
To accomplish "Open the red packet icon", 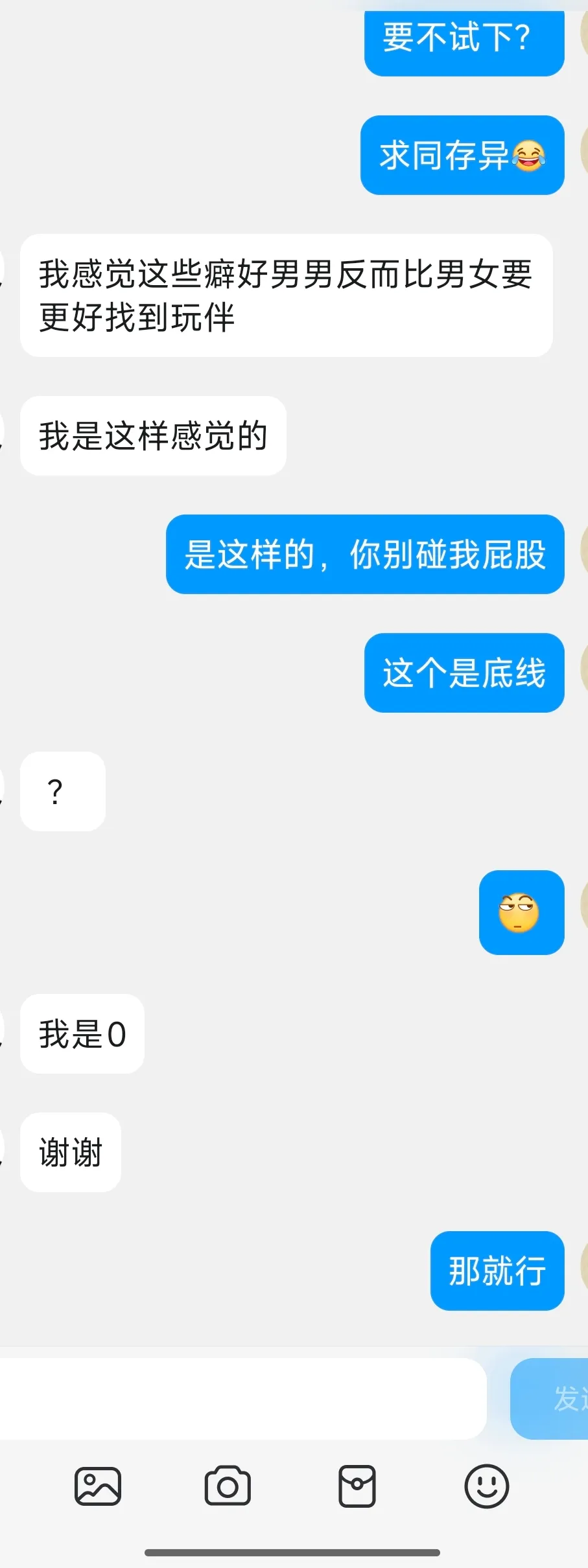I will click(x=357, y=1486).
